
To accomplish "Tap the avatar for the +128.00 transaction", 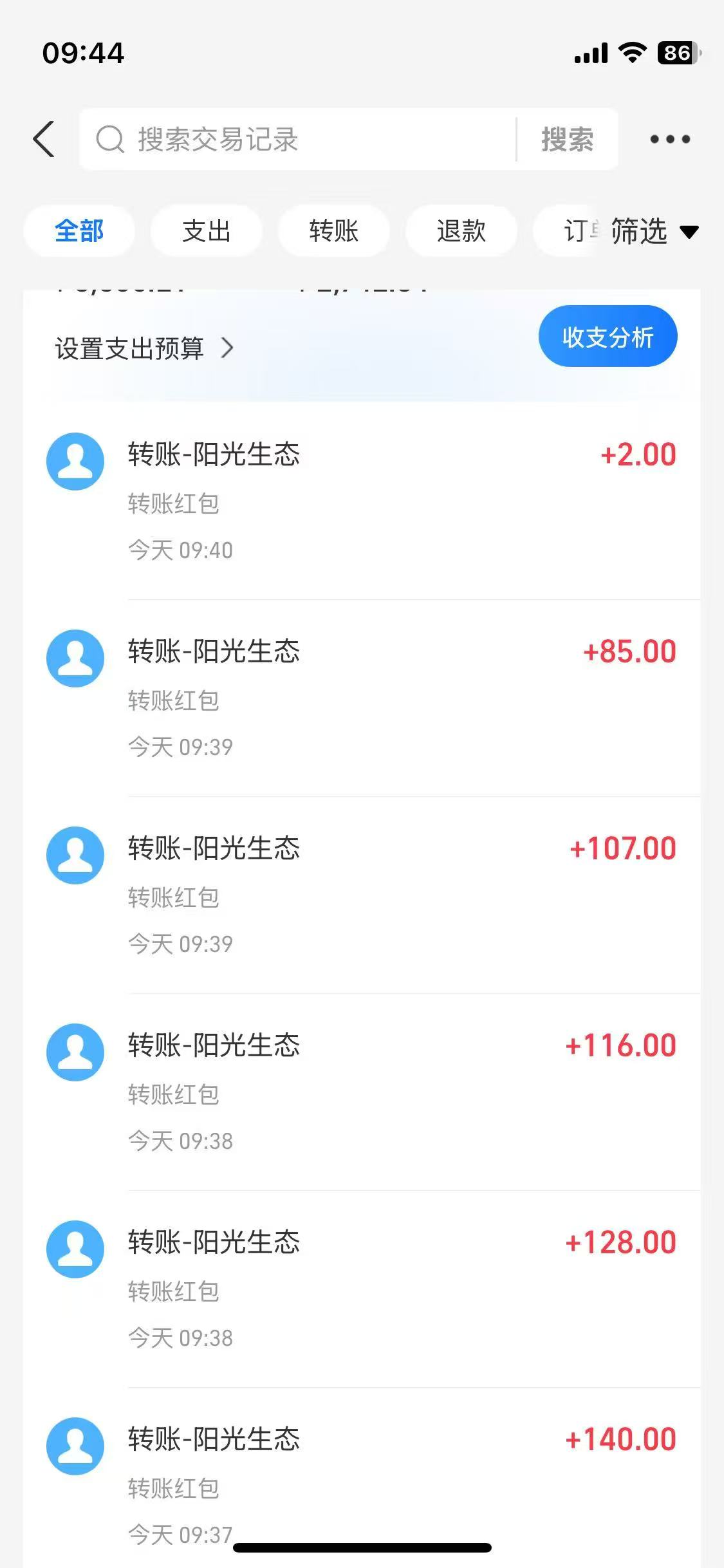I will [75, 1247].
